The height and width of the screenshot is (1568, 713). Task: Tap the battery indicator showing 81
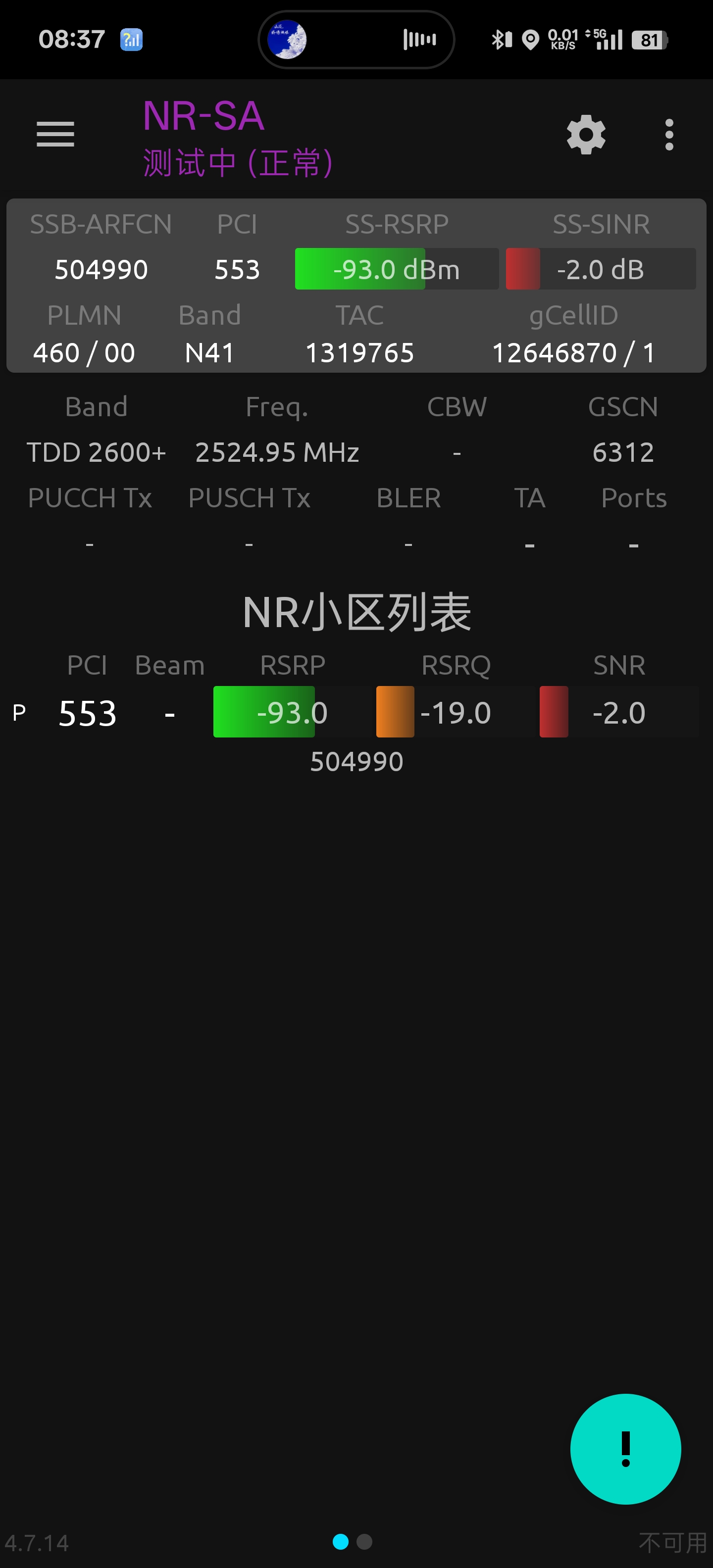[x=649, y=40]
